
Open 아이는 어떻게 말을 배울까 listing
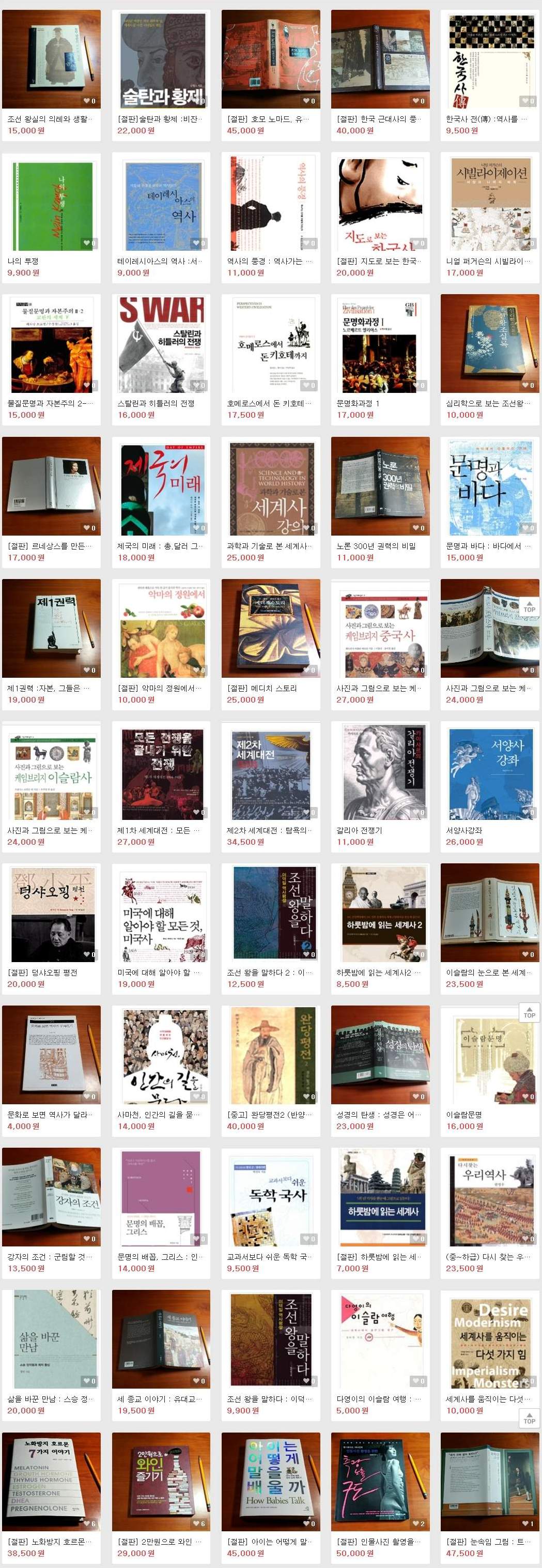pyautogui.click(x=271, y=1482)
